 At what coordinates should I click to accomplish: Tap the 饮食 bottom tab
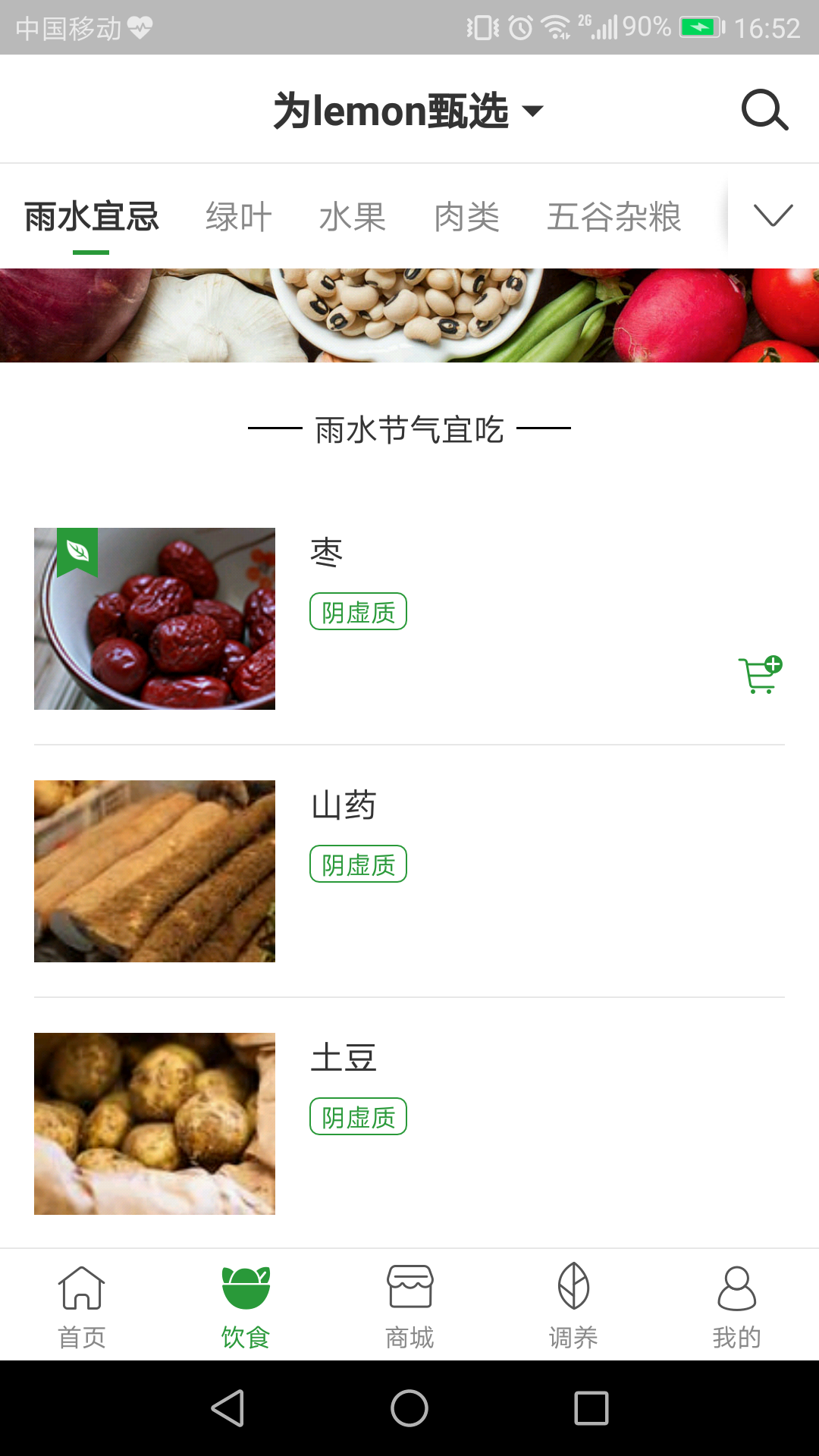246,1307
